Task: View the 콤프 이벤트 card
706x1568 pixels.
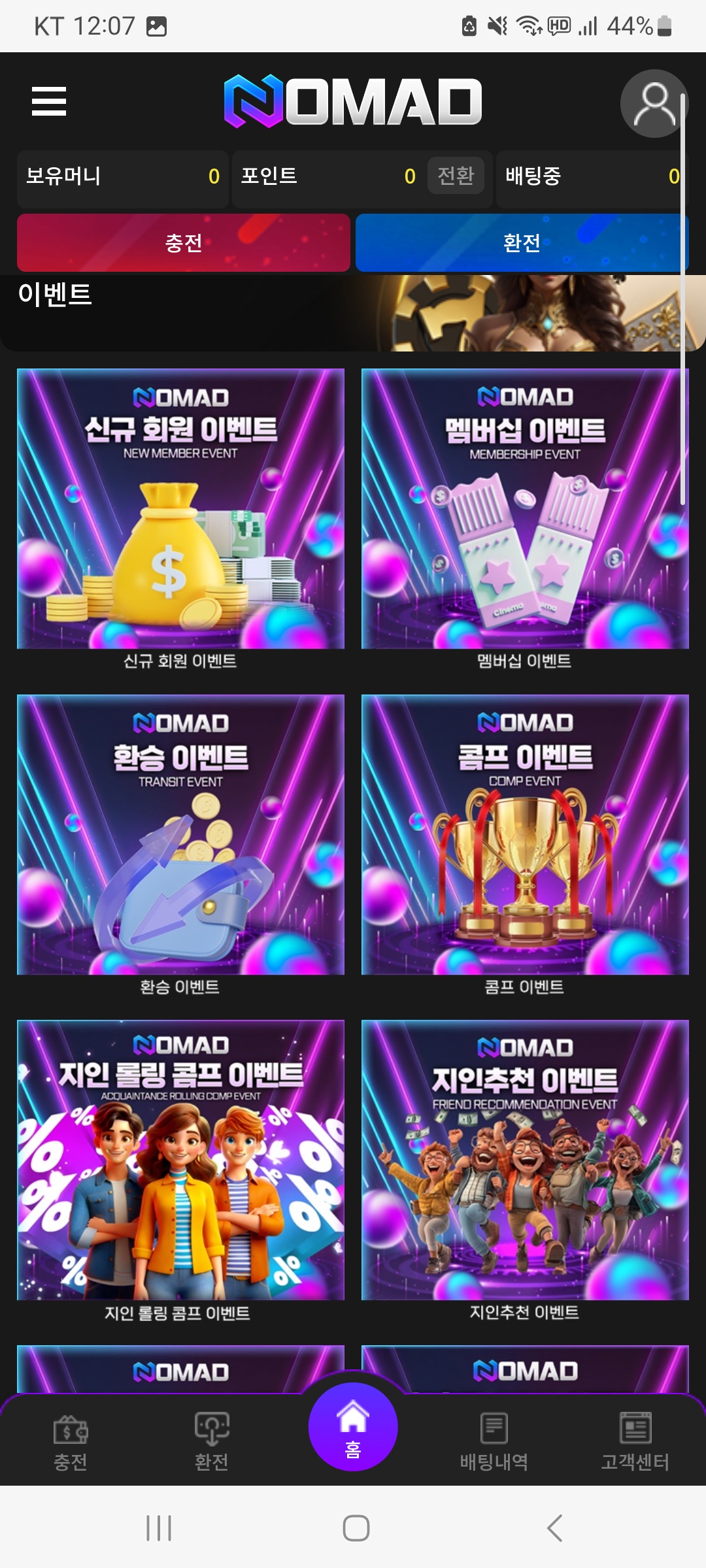Action: point(525,835)
